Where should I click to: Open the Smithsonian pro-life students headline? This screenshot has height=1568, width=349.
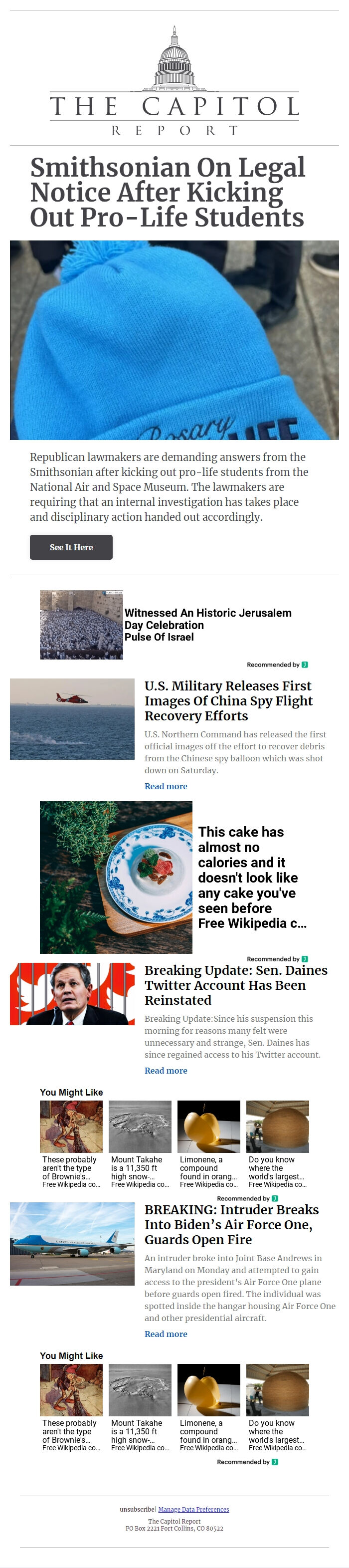tap(167, 193)
